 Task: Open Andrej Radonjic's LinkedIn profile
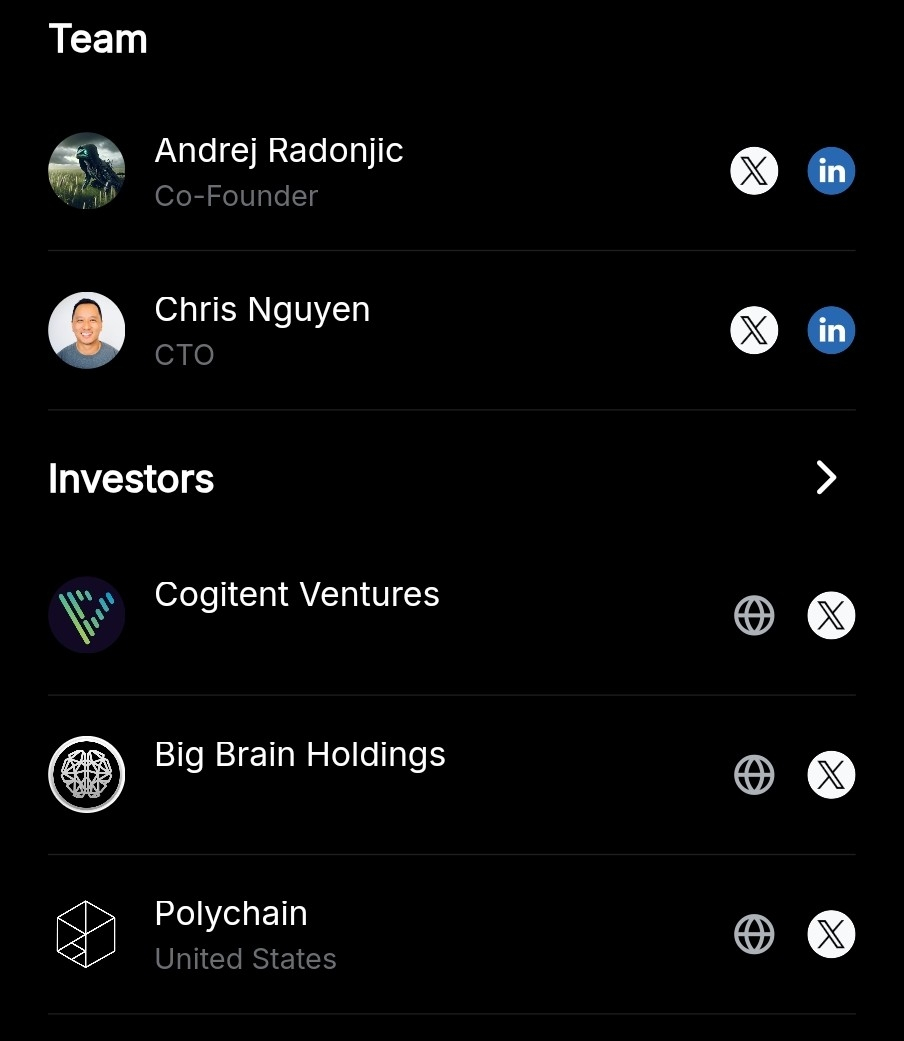coord(831,171)
